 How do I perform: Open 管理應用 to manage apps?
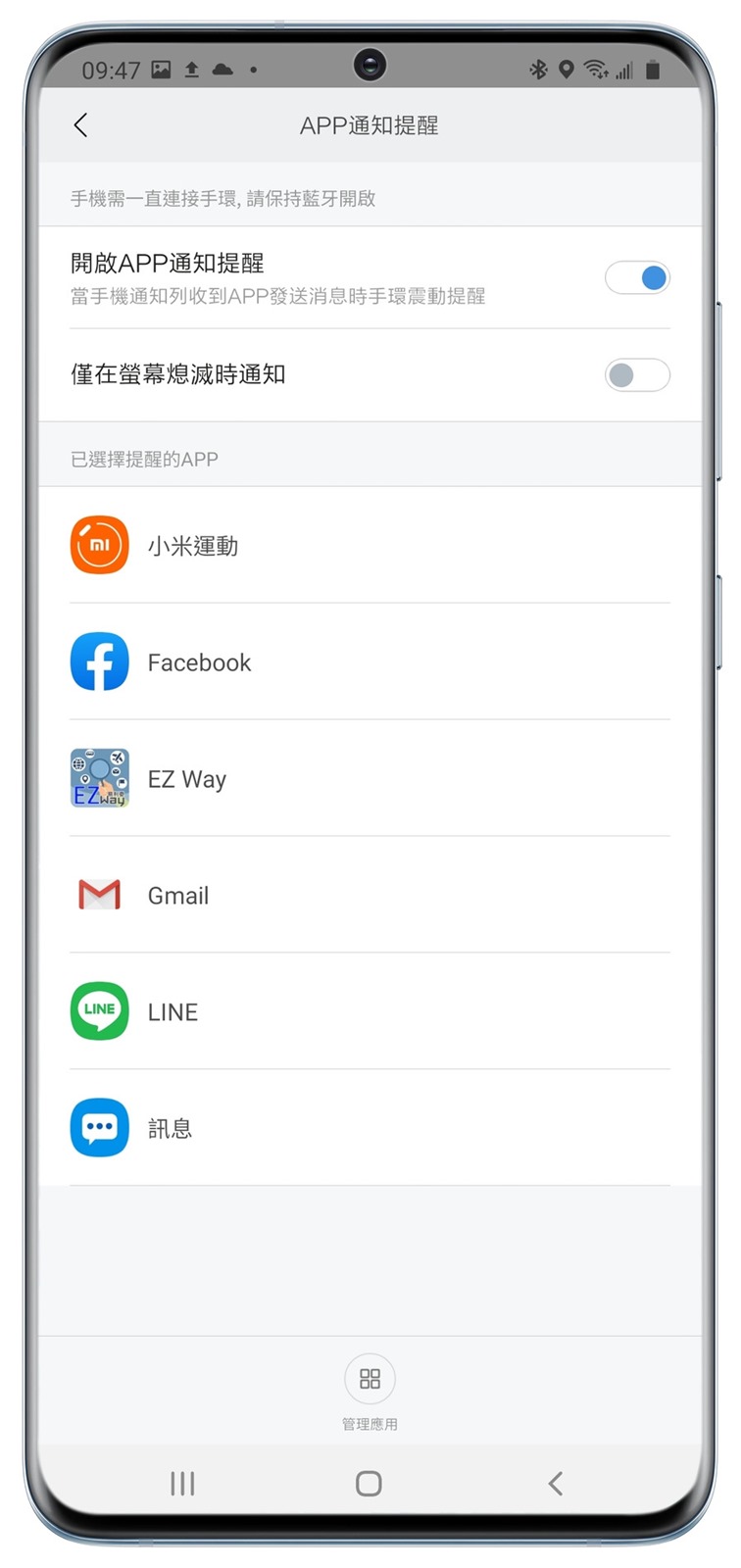[x=370, y=1390]
